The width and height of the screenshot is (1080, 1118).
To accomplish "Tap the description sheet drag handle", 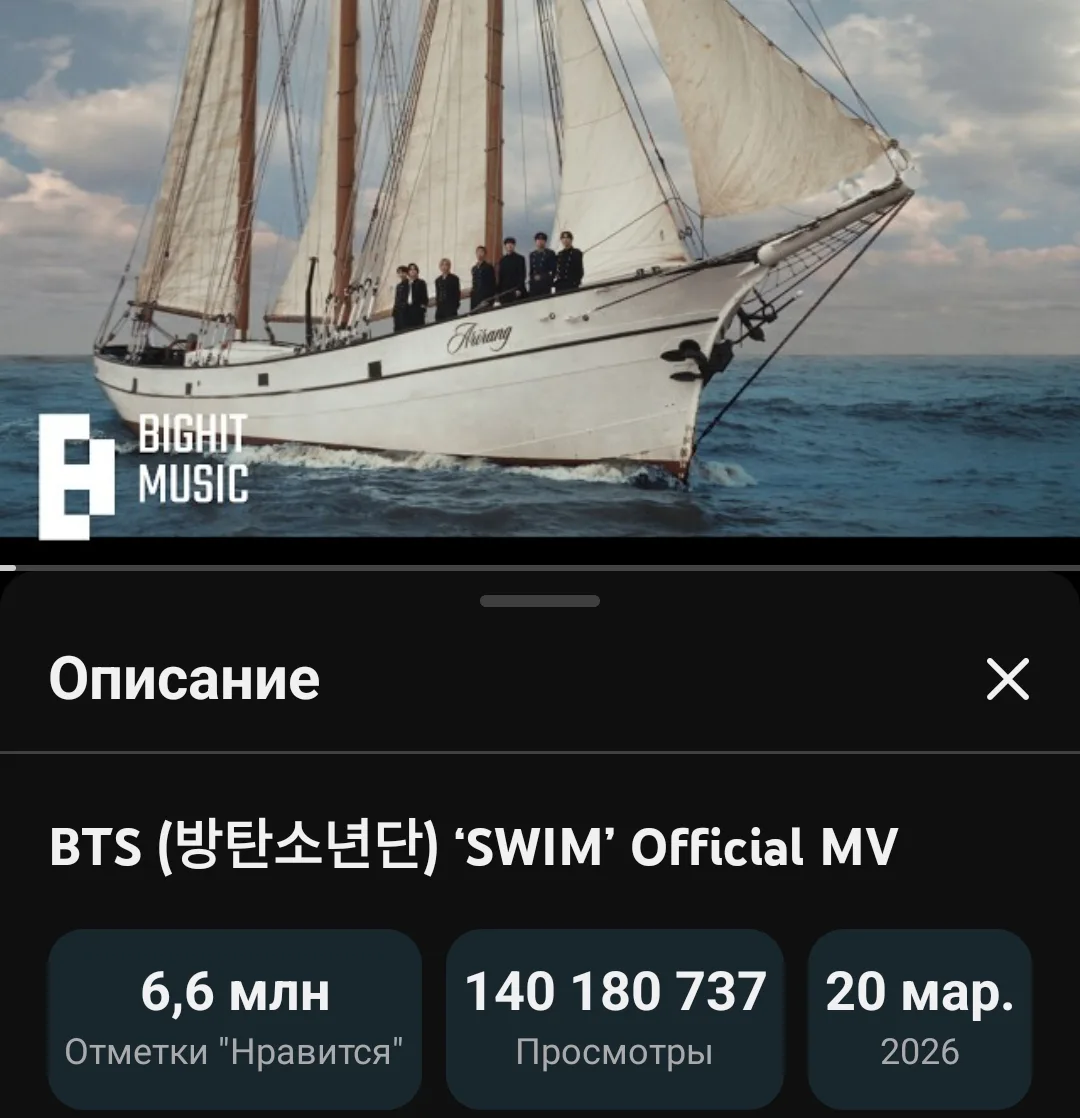I will click(x=540, y=601).
